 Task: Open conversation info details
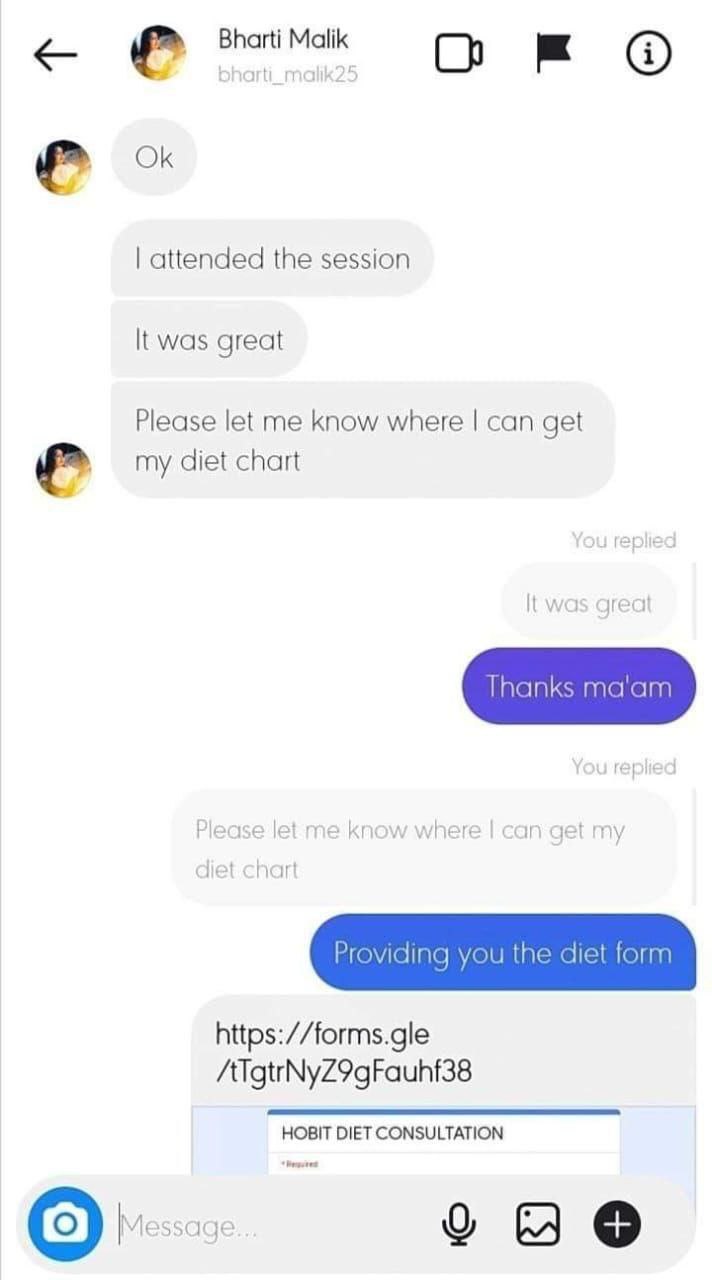pos(647,56)
